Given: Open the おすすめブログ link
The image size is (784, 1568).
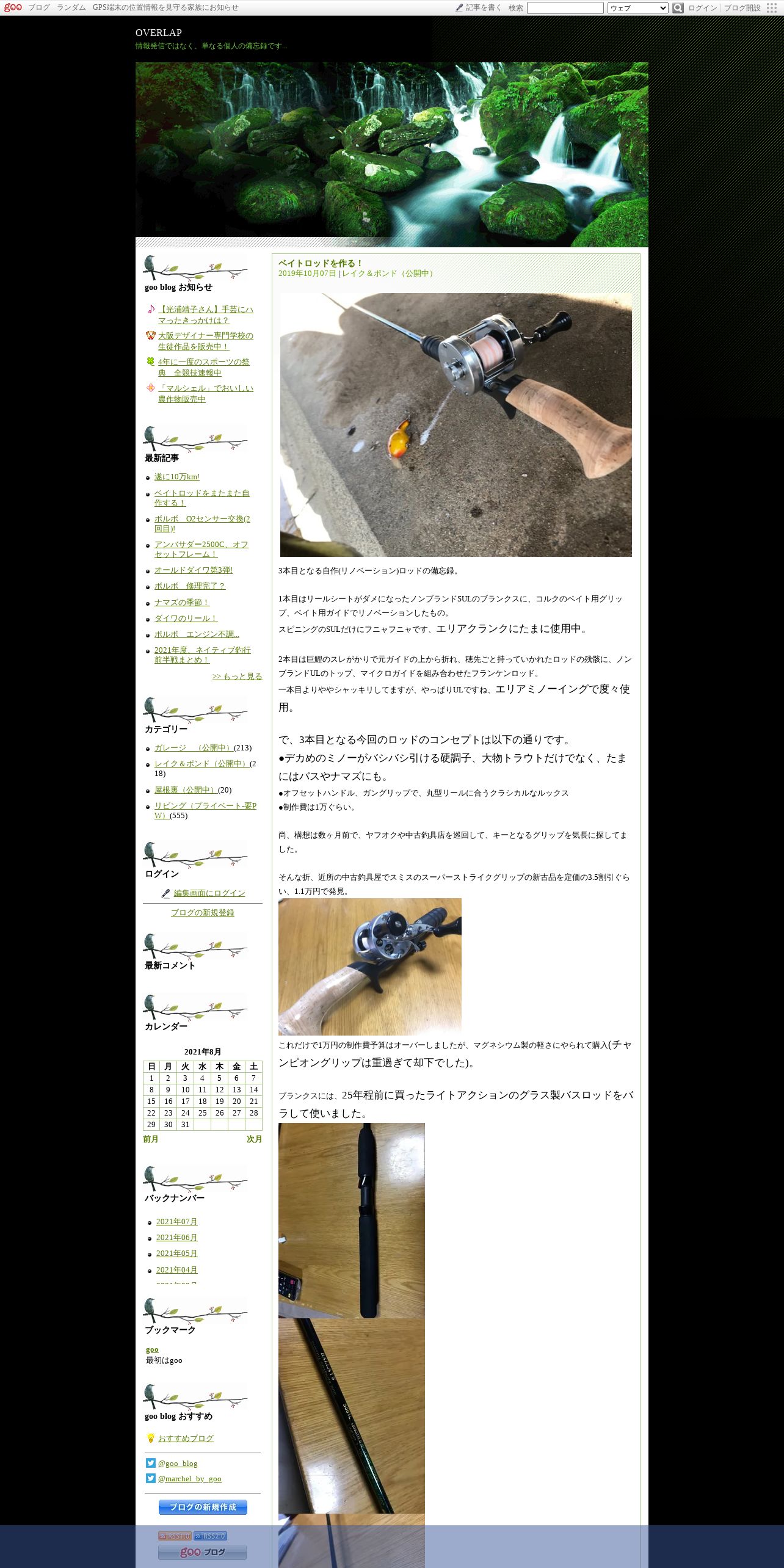Looking at the screenshot, I should click(x=186, y=1439).
